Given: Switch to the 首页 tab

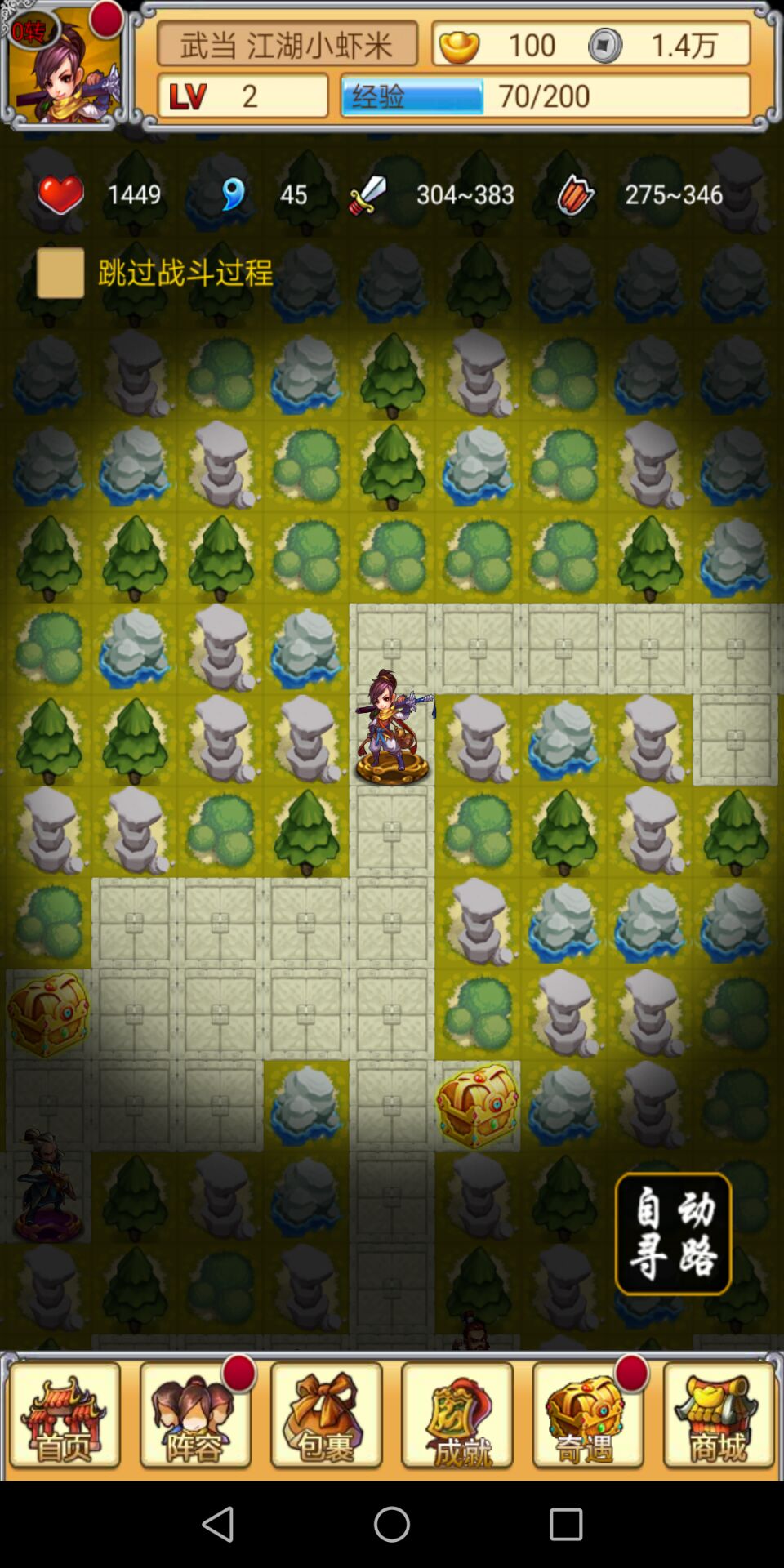Looking at the screenshot, I should coord(65,1414).
